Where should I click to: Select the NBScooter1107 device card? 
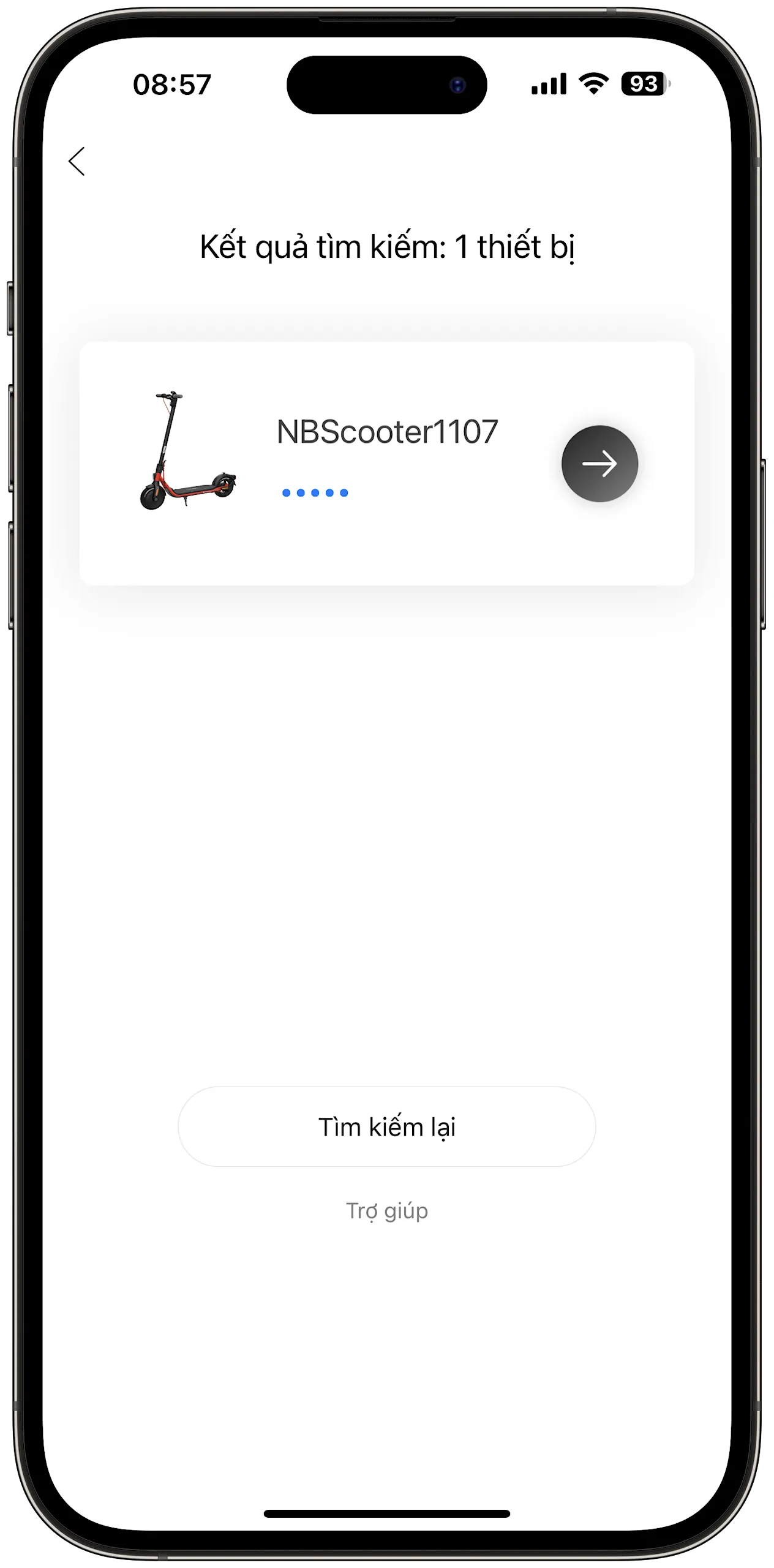[x=387, y=464]
